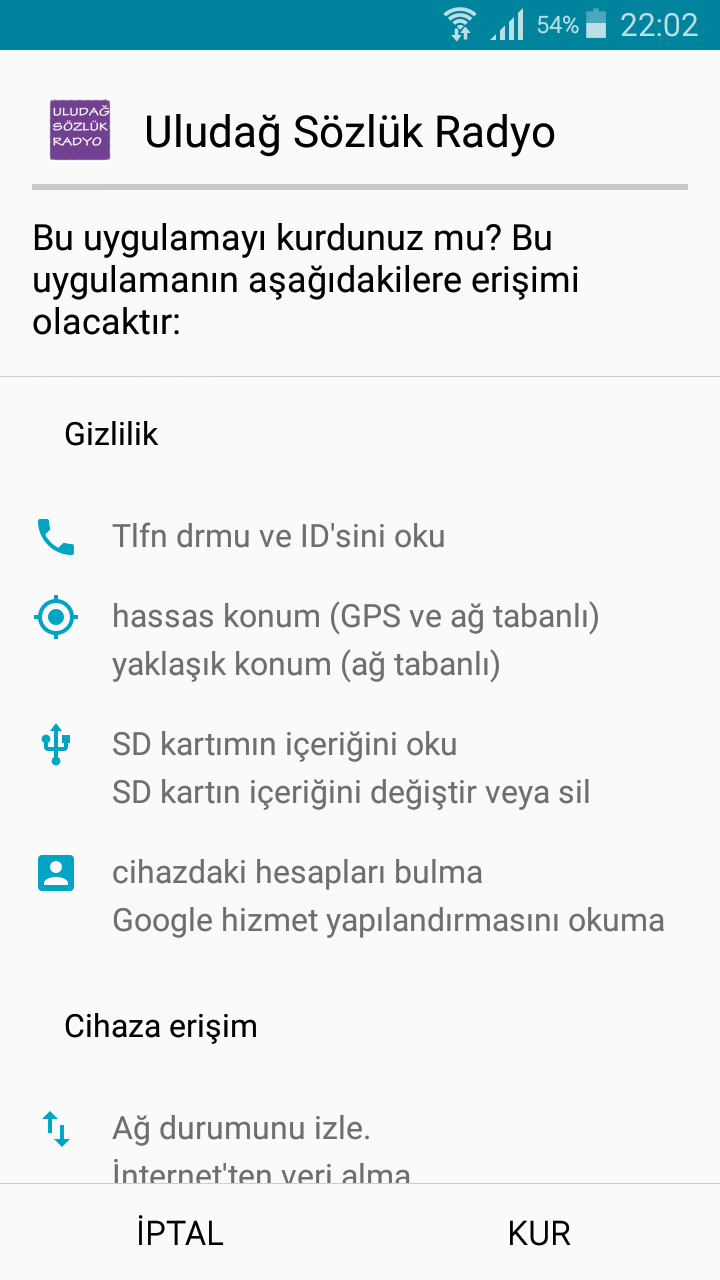Cancel installation with İPTAL
Image resolution: width=720 pixels, height=1280 pixels.
pos(180,1233)
